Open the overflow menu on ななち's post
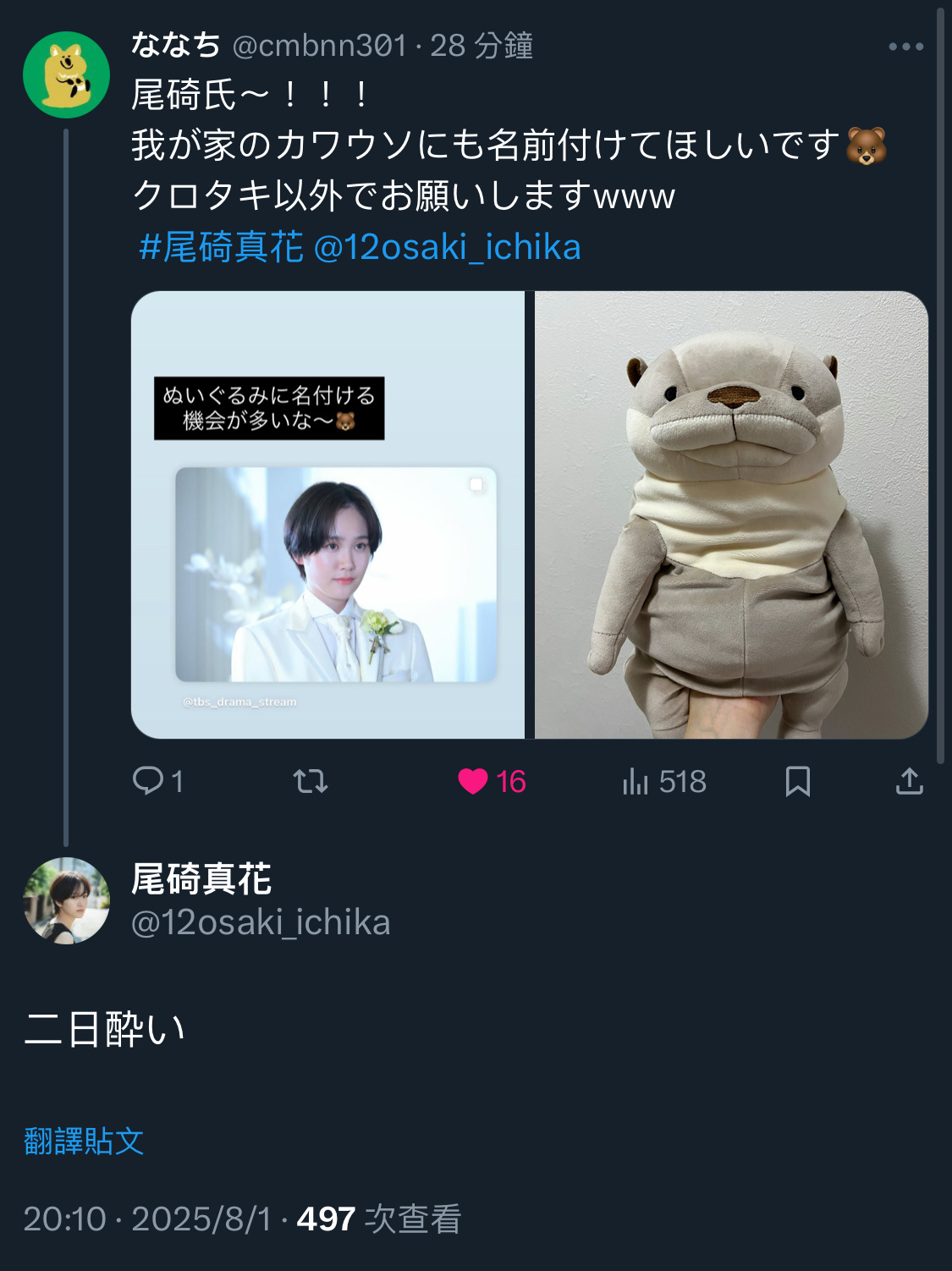This screenshot has height=1271, width=952. pyautogui.click(x=905, y=47)
